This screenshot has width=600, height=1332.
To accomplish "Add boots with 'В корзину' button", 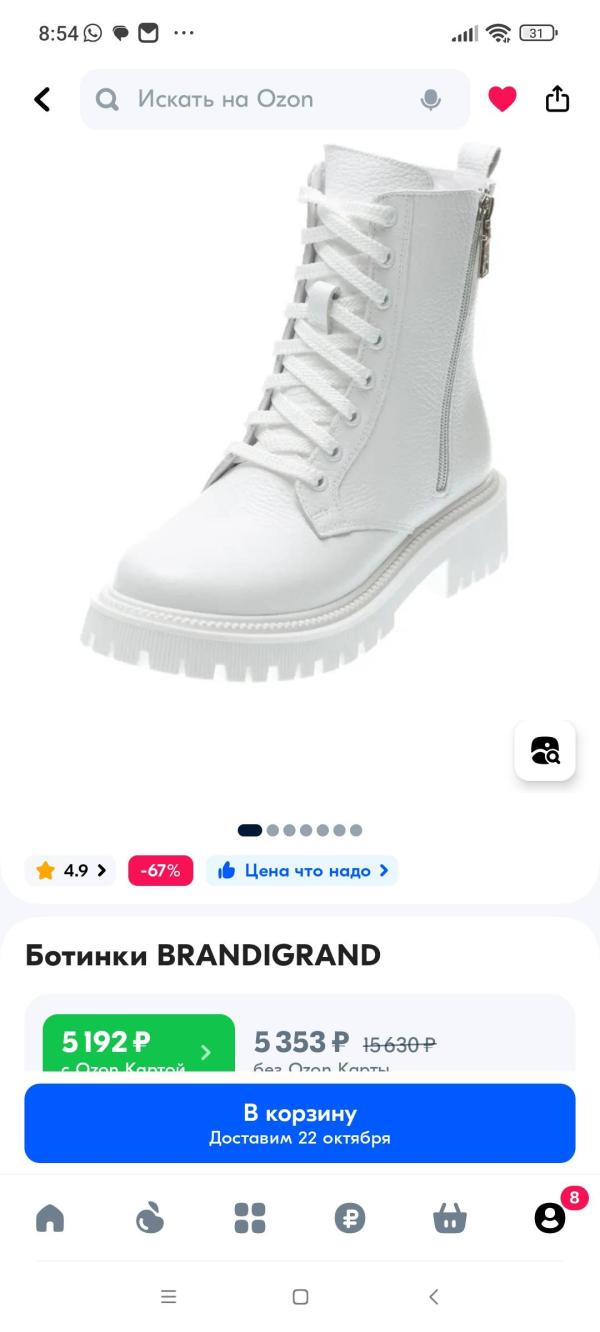I will 300,1123.
